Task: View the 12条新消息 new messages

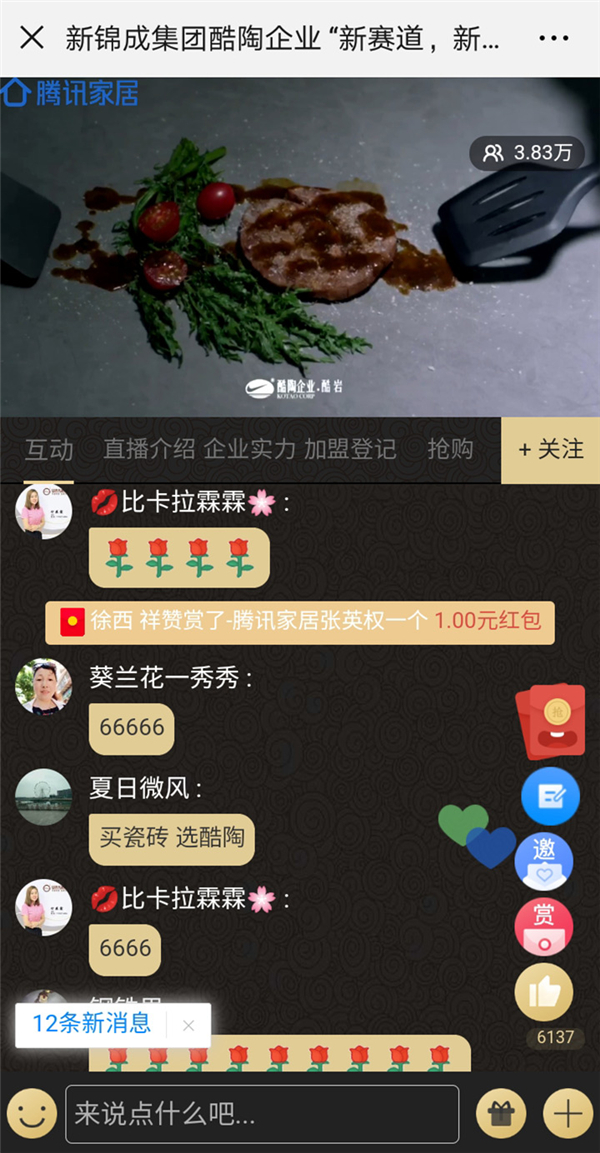Action: click(92, 1024)
